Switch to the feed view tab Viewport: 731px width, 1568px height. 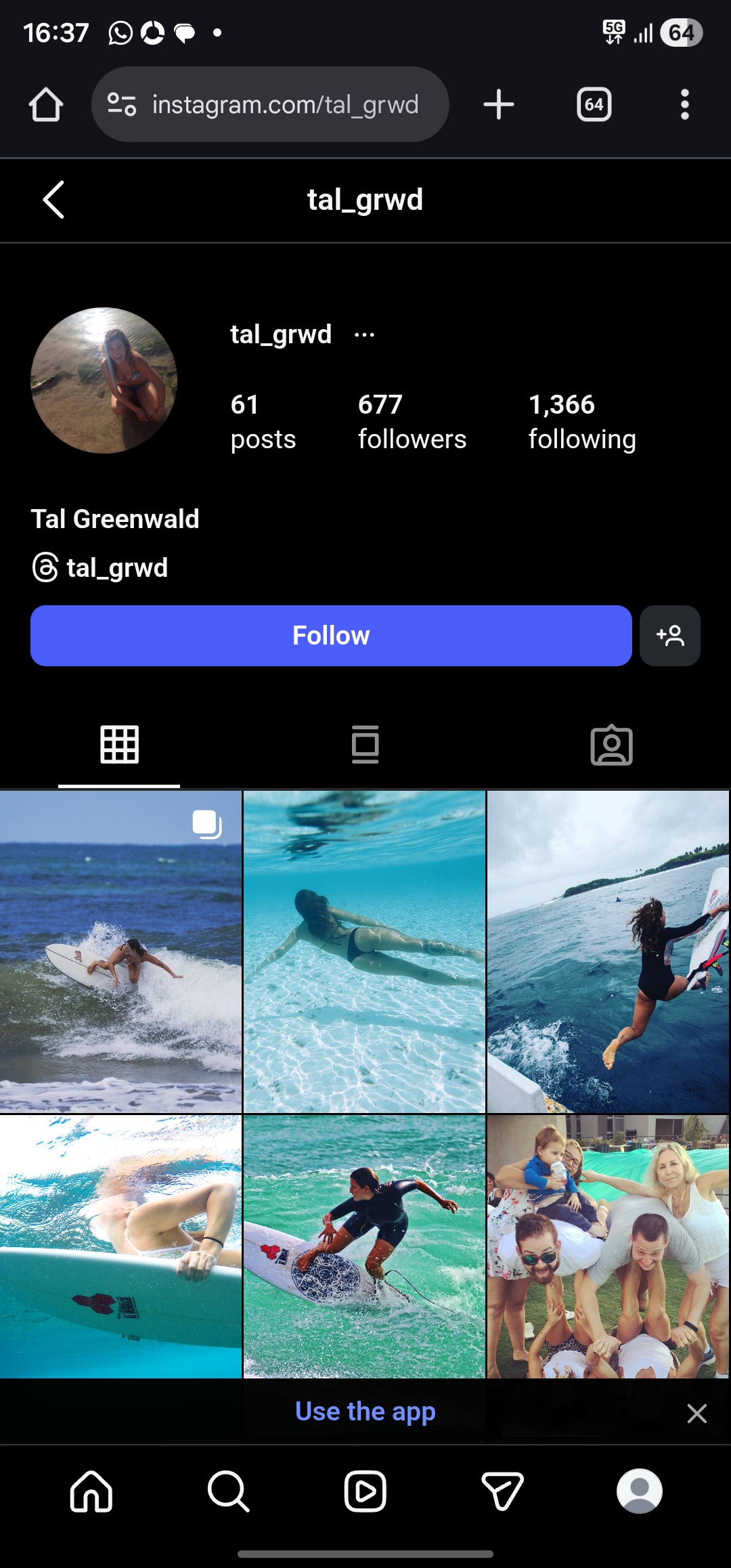click(x=365, y=745)
